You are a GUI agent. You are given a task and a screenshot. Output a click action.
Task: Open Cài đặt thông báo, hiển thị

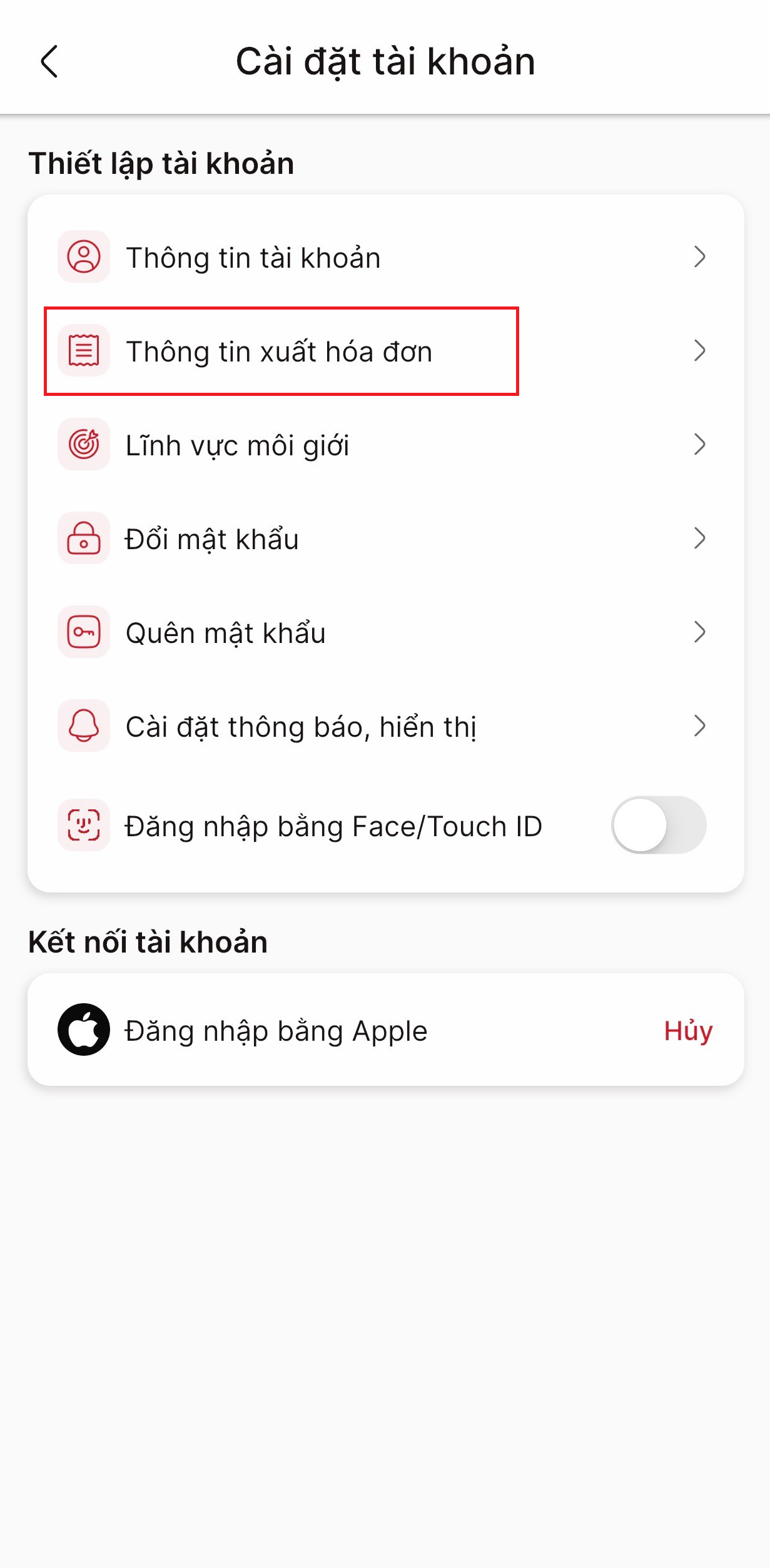[x=384, y=726]
